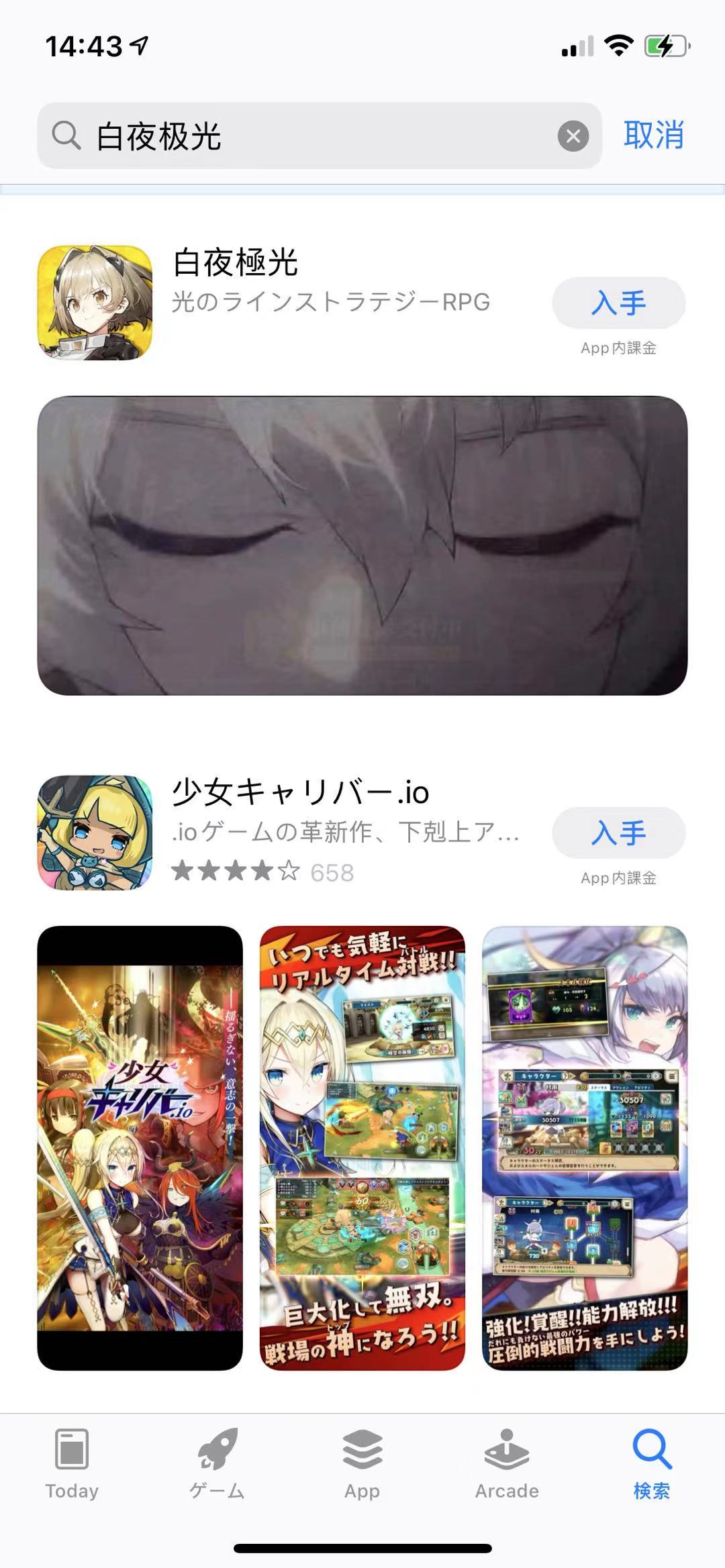725x1568 pixels.
Task: Clear the search text field
Action: 573,136
